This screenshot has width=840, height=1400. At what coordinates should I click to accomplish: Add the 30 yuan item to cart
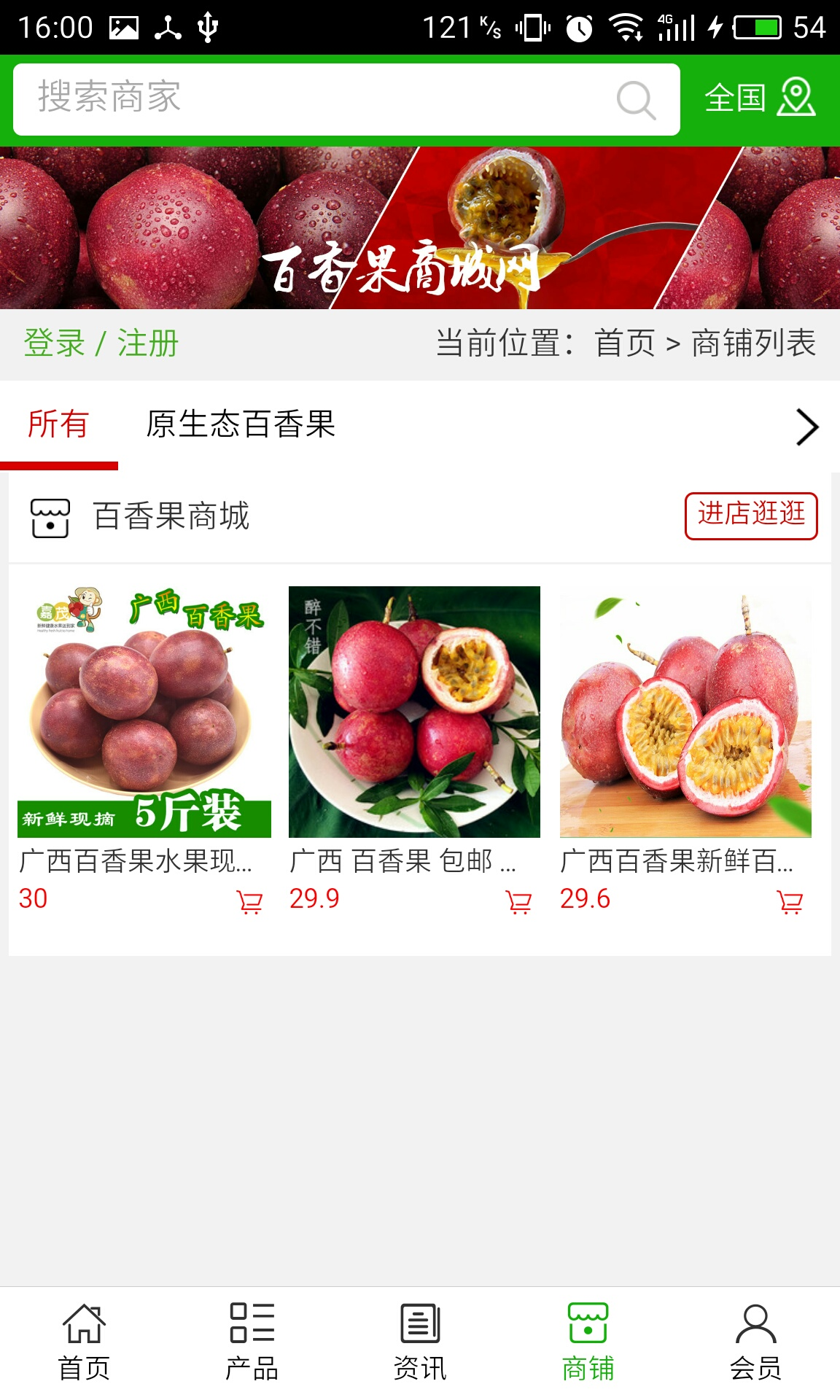coord(249,902)
